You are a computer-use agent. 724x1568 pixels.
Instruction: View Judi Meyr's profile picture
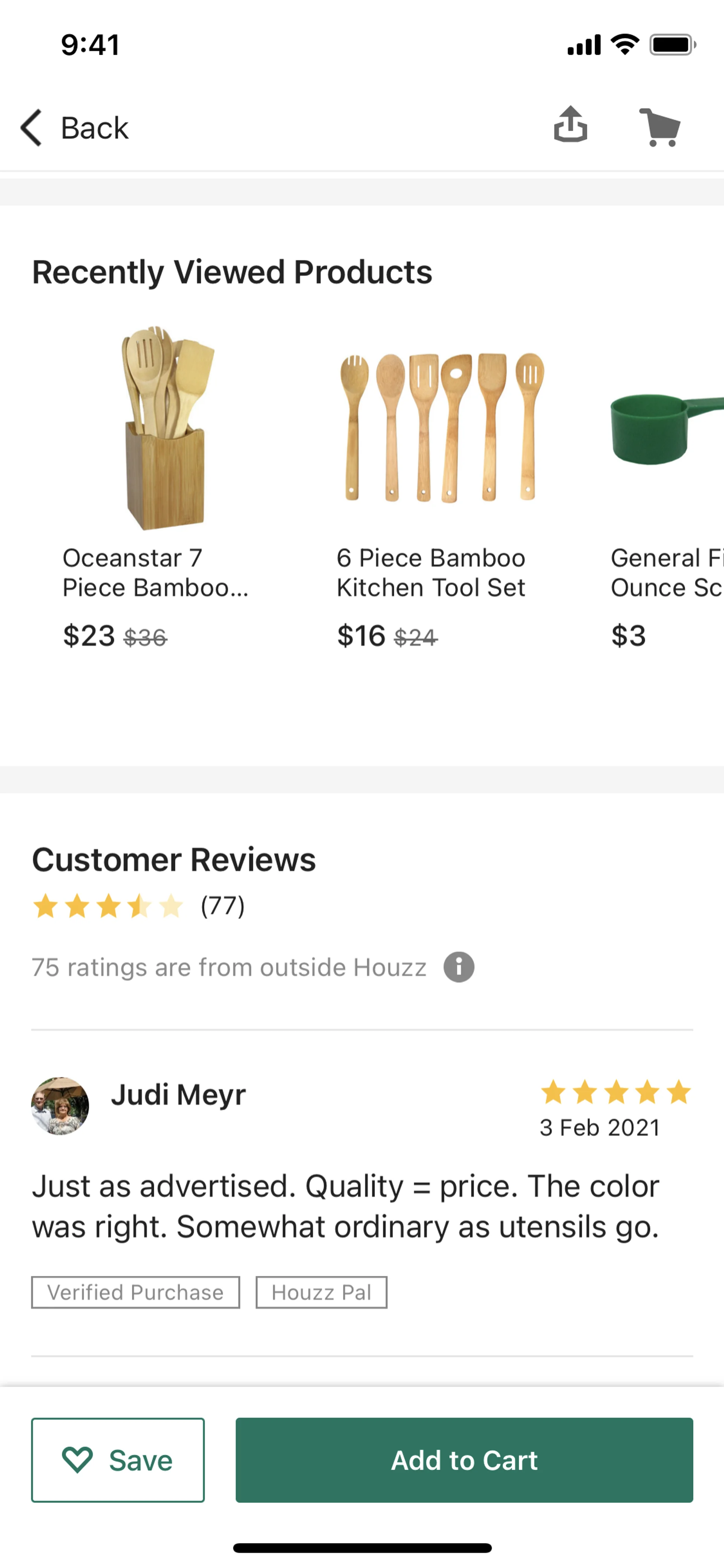pos(60,1106)
